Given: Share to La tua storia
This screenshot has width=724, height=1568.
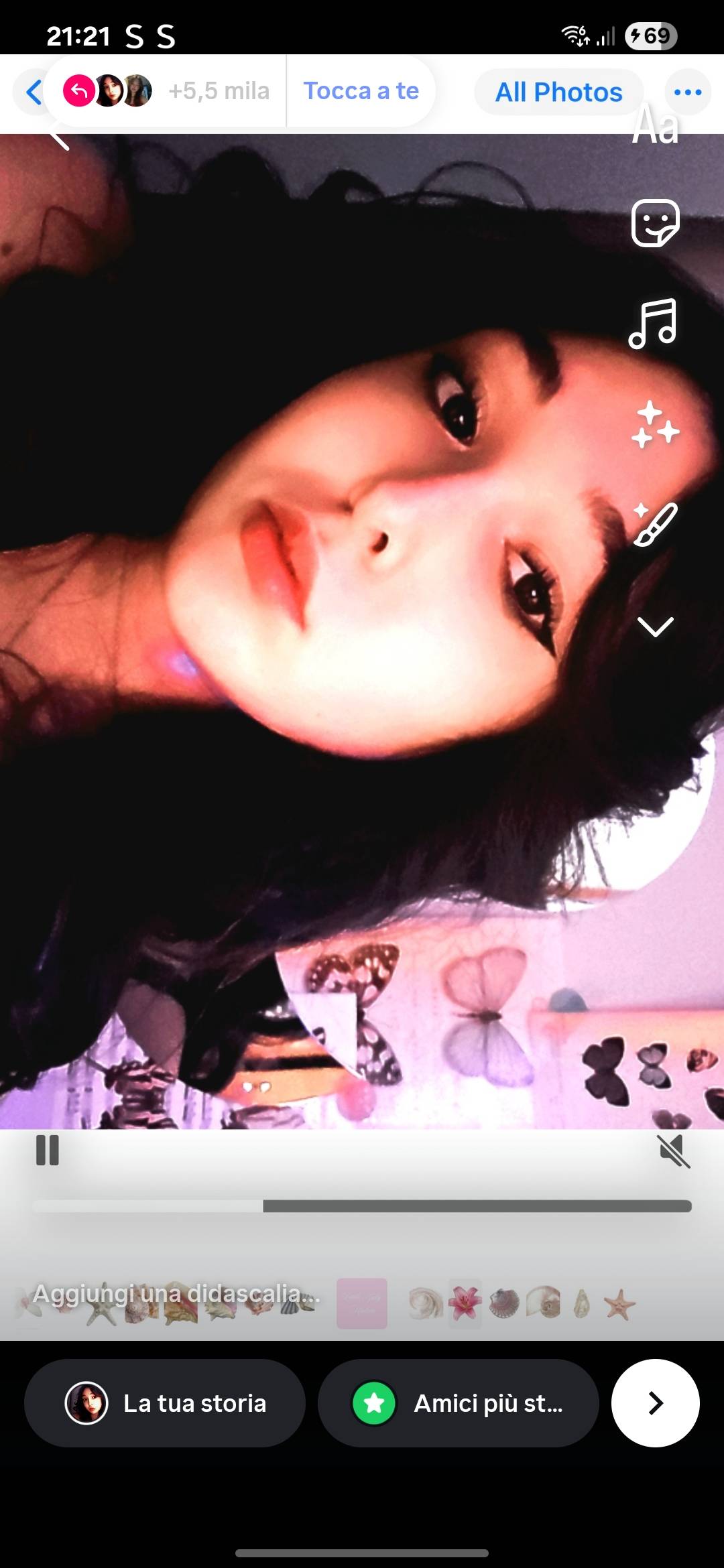Looking at the screenshot, I should pyautogui.click(x=165, y=1402).
